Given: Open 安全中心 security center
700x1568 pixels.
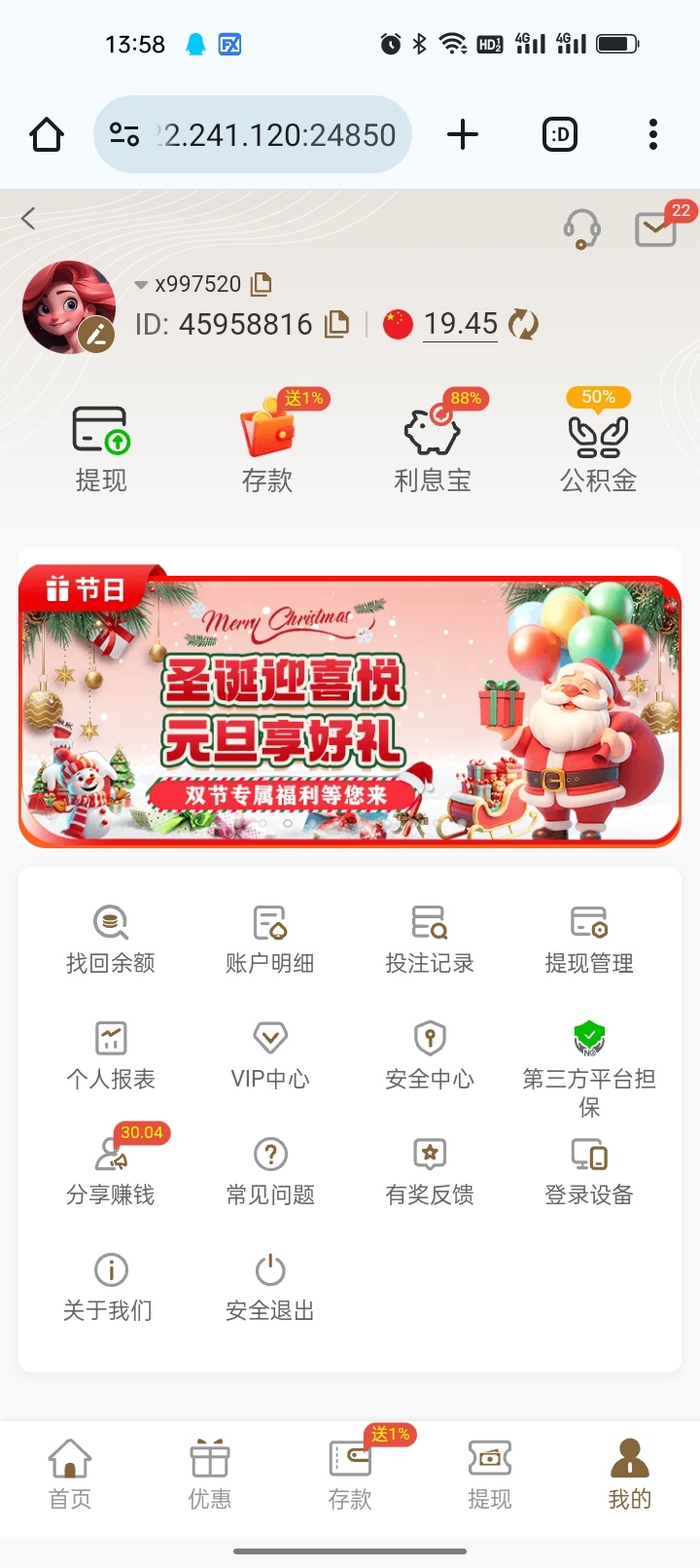Looking at the screenshot, I should (x=430, y=1054).
